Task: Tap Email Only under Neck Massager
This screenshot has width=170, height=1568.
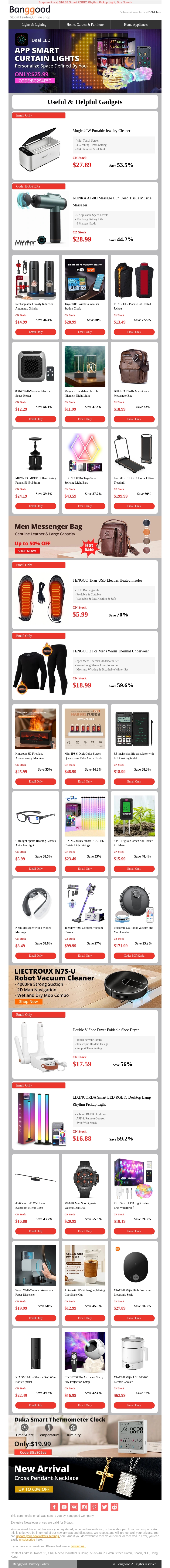Action: (35, 956)
